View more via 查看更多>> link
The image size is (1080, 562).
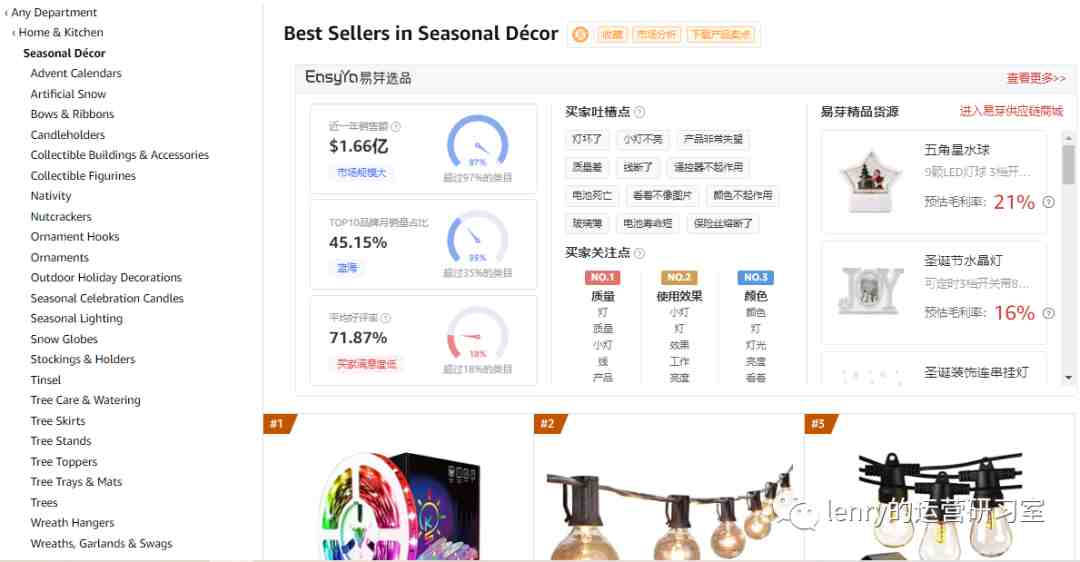point(1035,78)
